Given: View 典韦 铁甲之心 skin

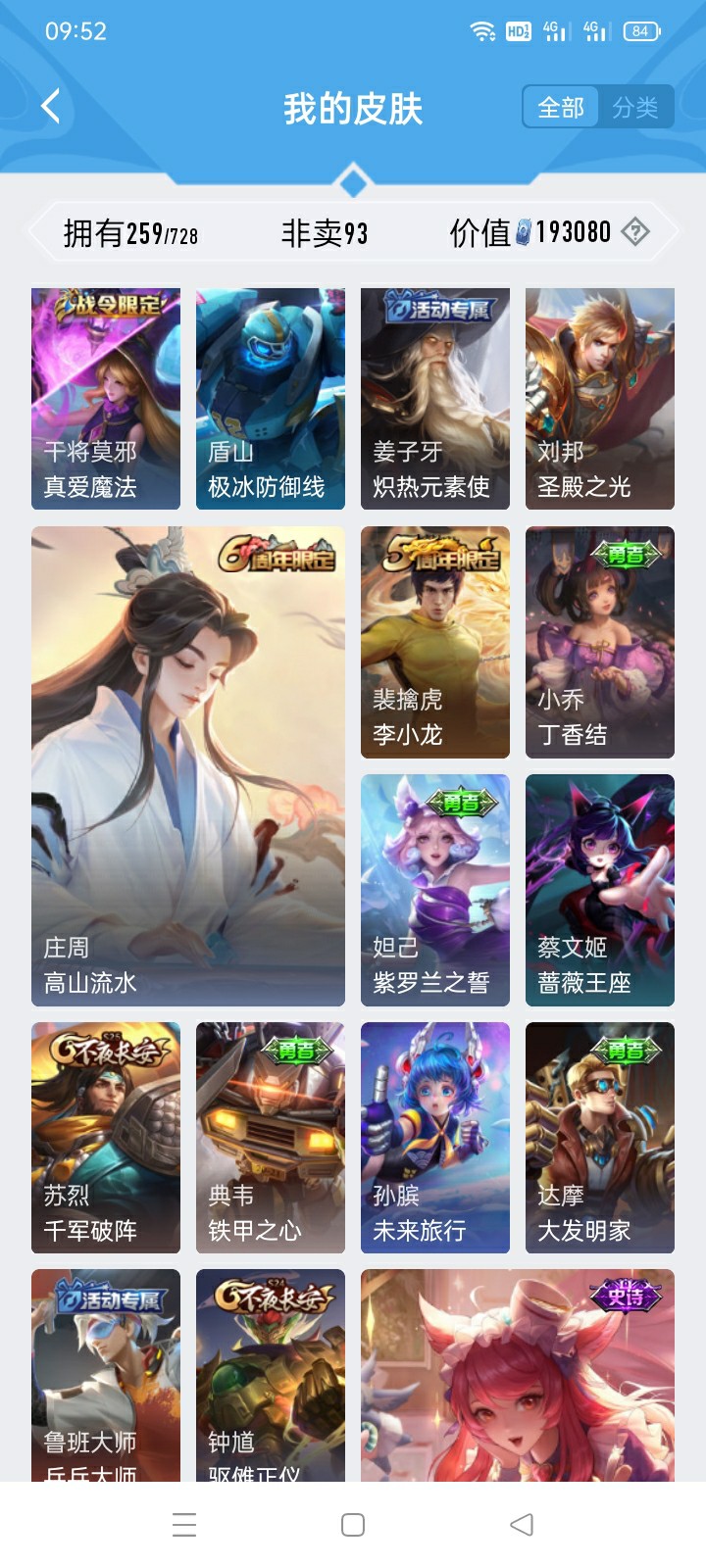Looking at the screenshot, I should coord(271,1138).
